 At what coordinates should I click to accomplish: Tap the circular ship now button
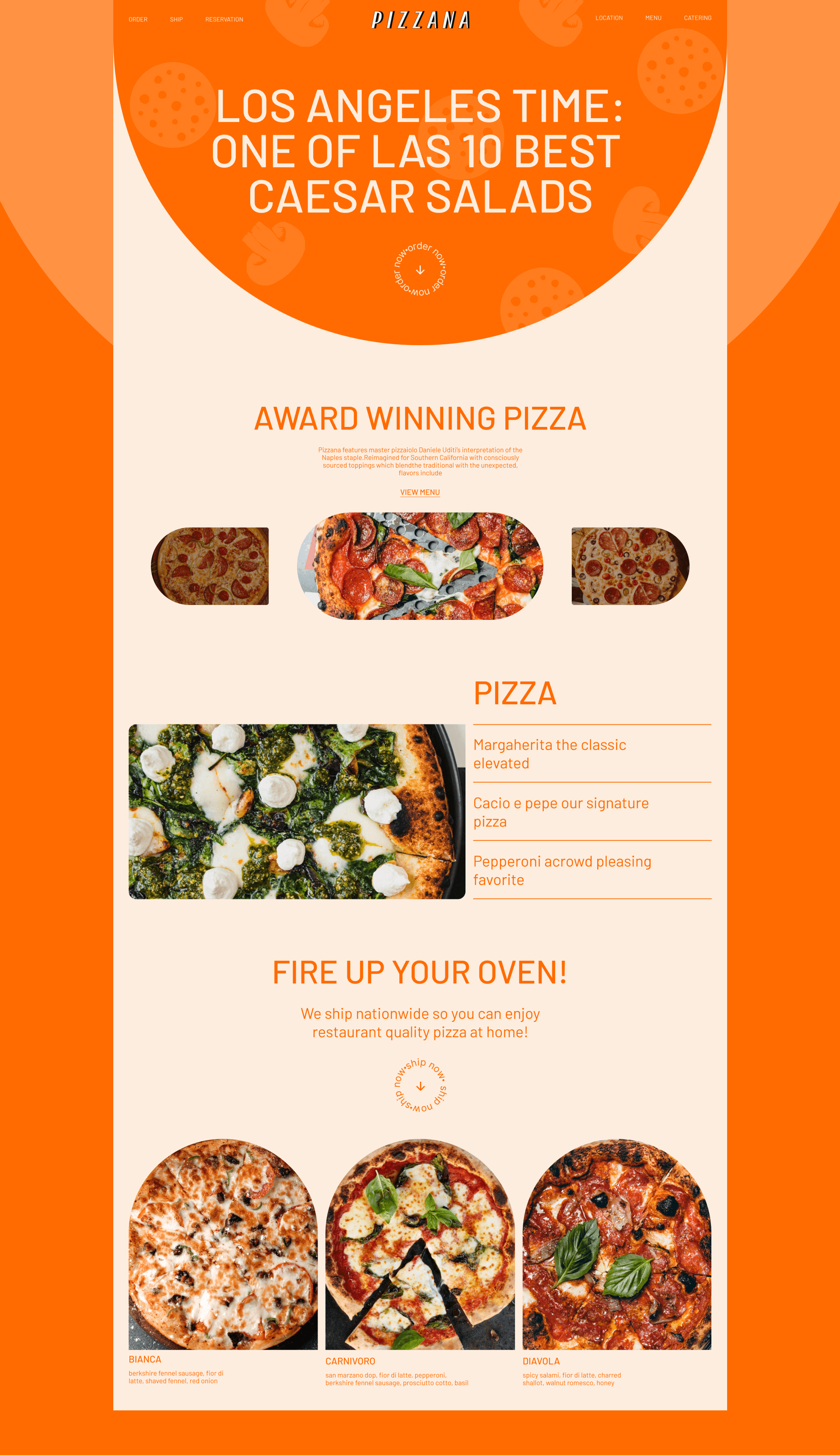click(x=420, y=1086)
